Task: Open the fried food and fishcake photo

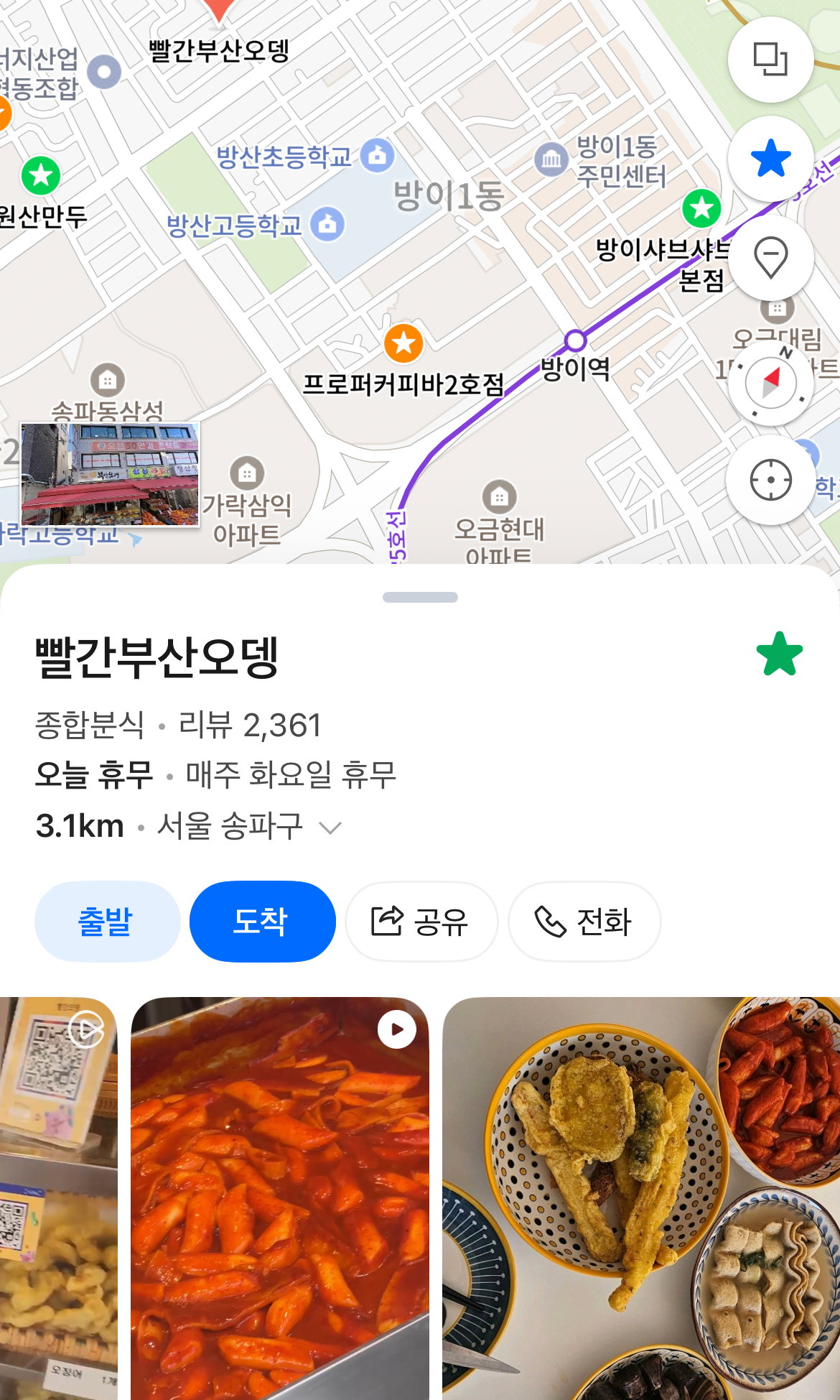Action: tap(641, 1198)
